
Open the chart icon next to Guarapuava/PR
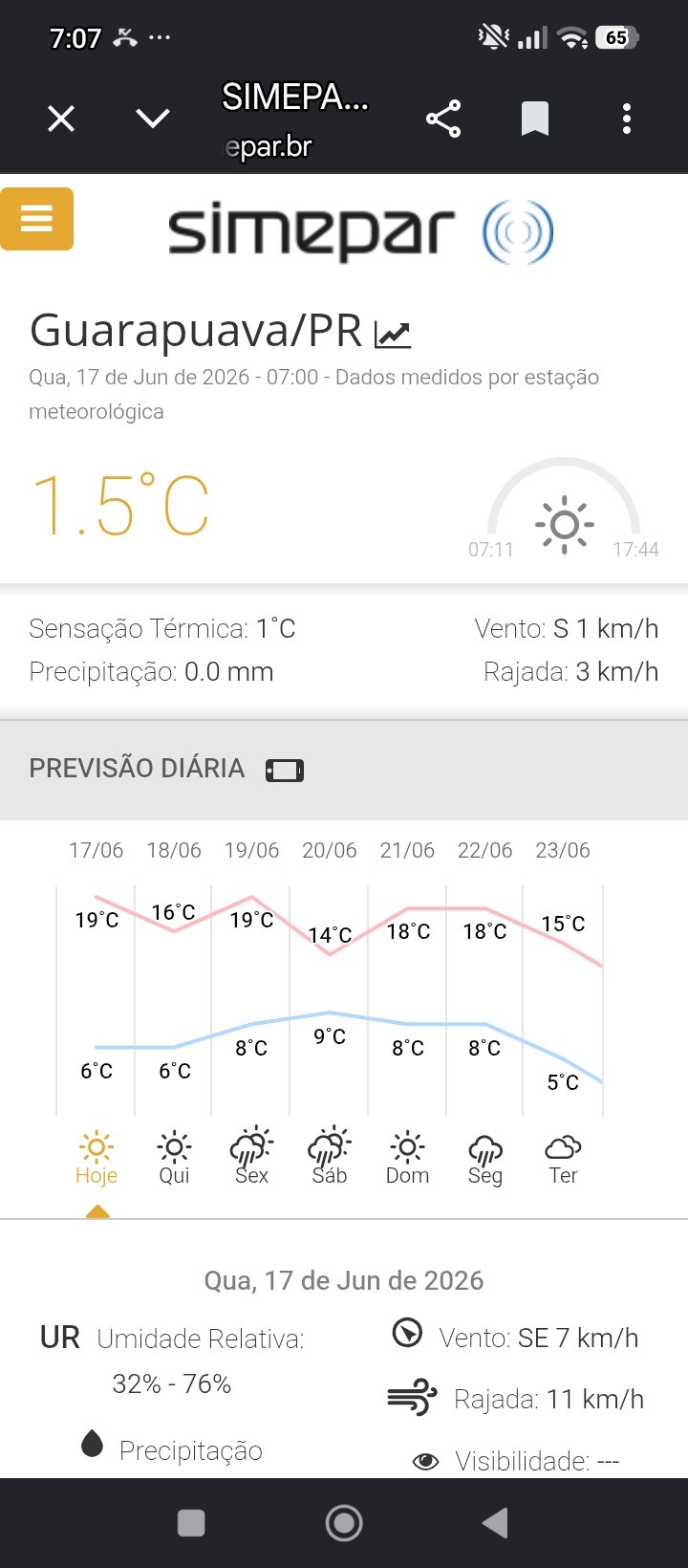click(x=393, y=335)
